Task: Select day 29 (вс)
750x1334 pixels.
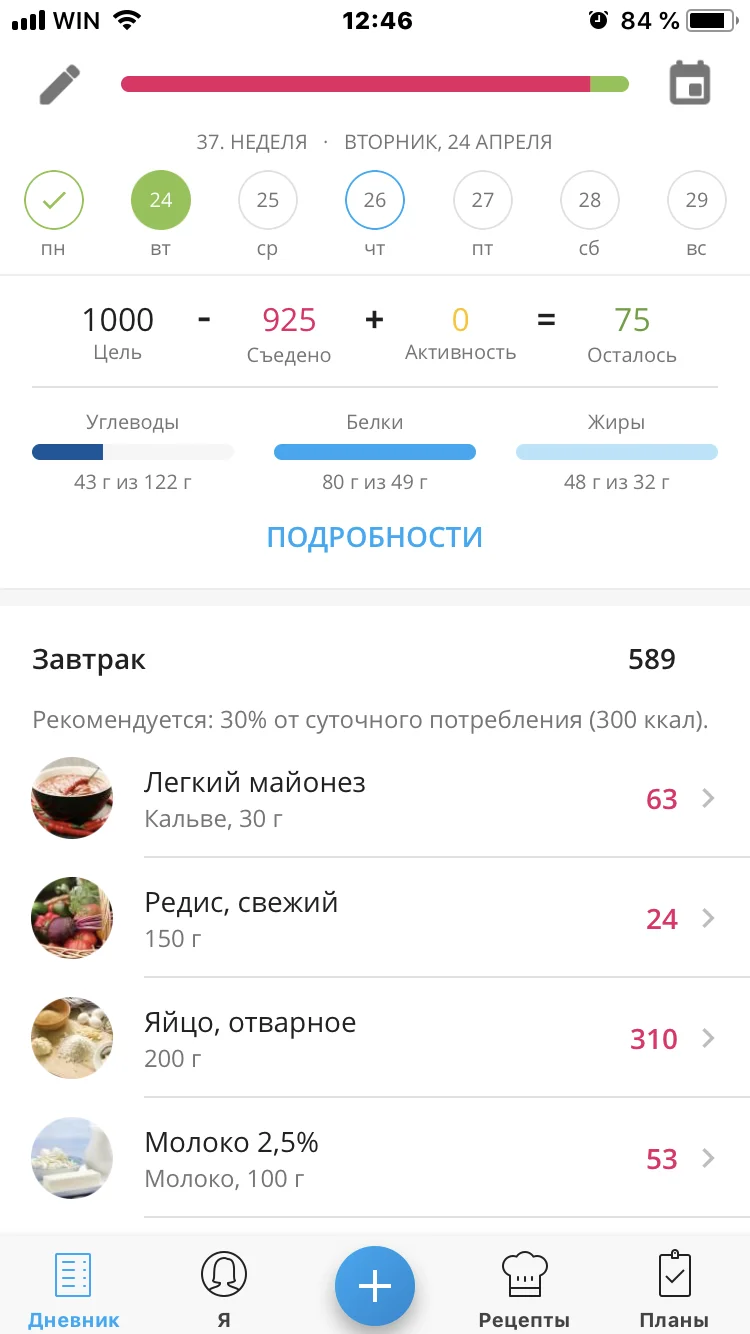Action: point(697,201)
